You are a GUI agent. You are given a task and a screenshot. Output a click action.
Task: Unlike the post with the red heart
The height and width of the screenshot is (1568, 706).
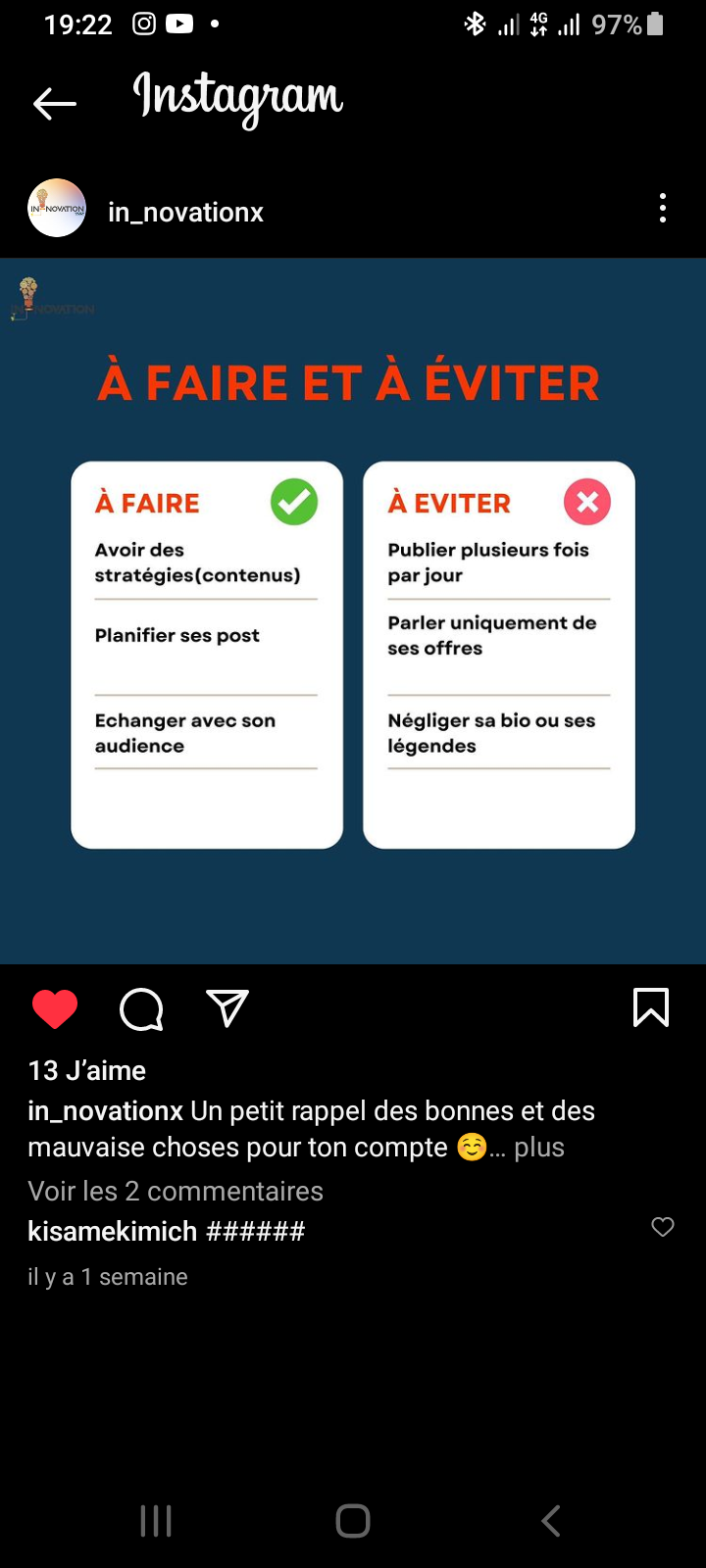point(55,1008)
